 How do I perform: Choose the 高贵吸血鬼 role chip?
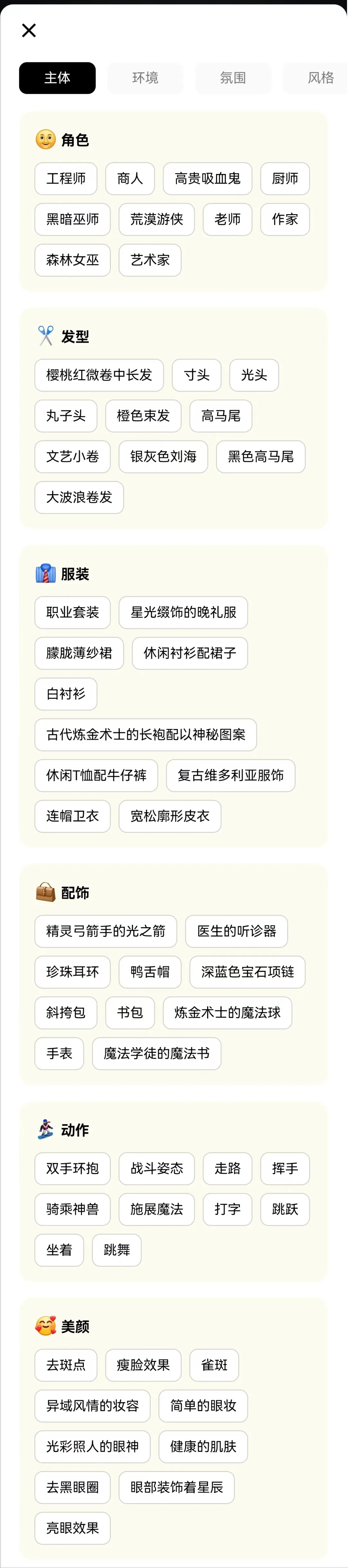click(207, 178)
